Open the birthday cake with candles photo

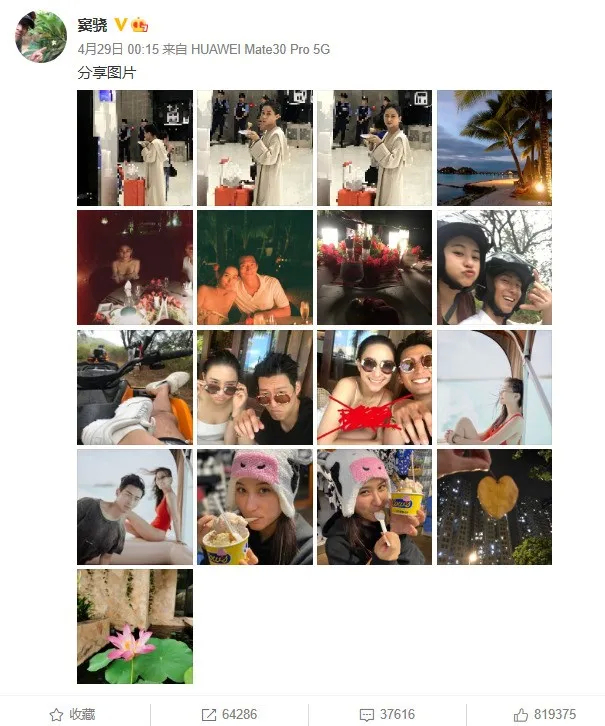pos(374,267)
